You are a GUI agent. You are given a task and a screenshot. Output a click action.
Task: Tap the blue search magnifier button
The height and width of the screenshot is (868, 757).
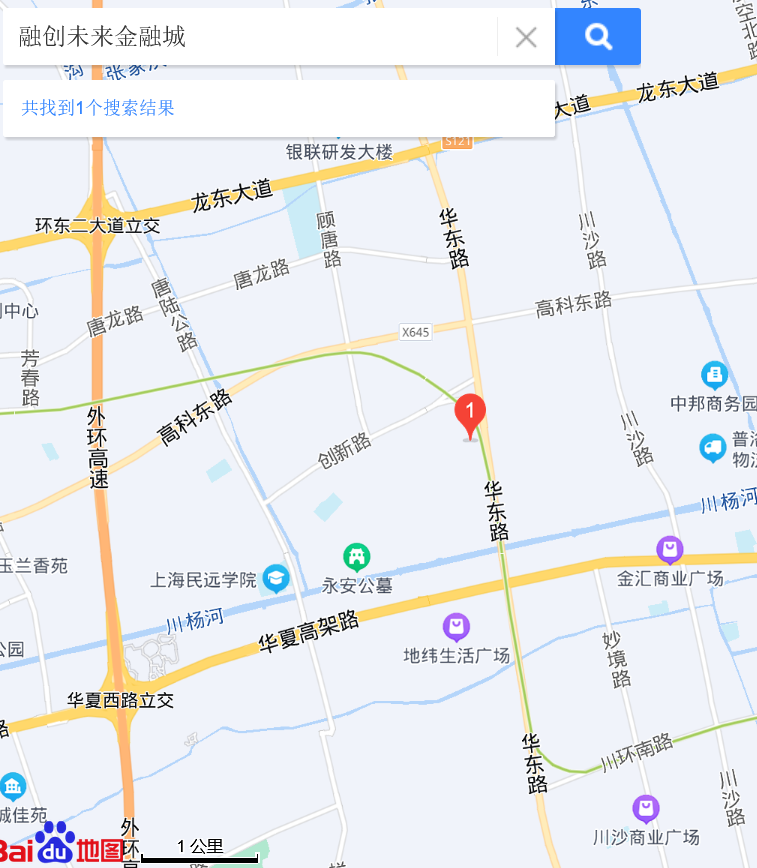click(x=598, y=37)
